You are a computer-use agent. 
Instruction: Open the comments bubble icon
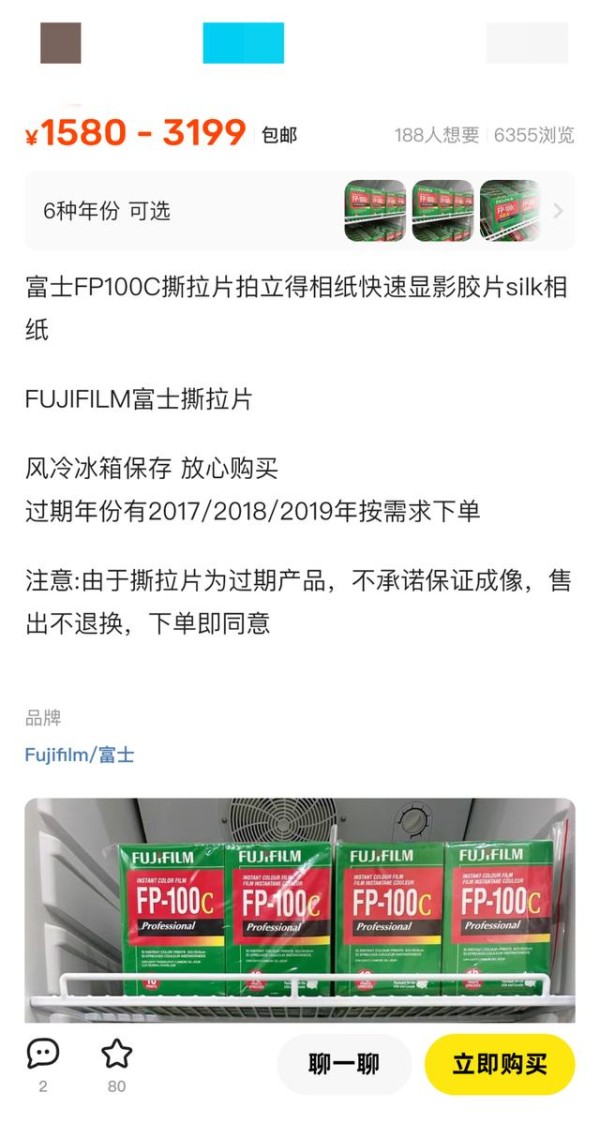coord(43,1054)
